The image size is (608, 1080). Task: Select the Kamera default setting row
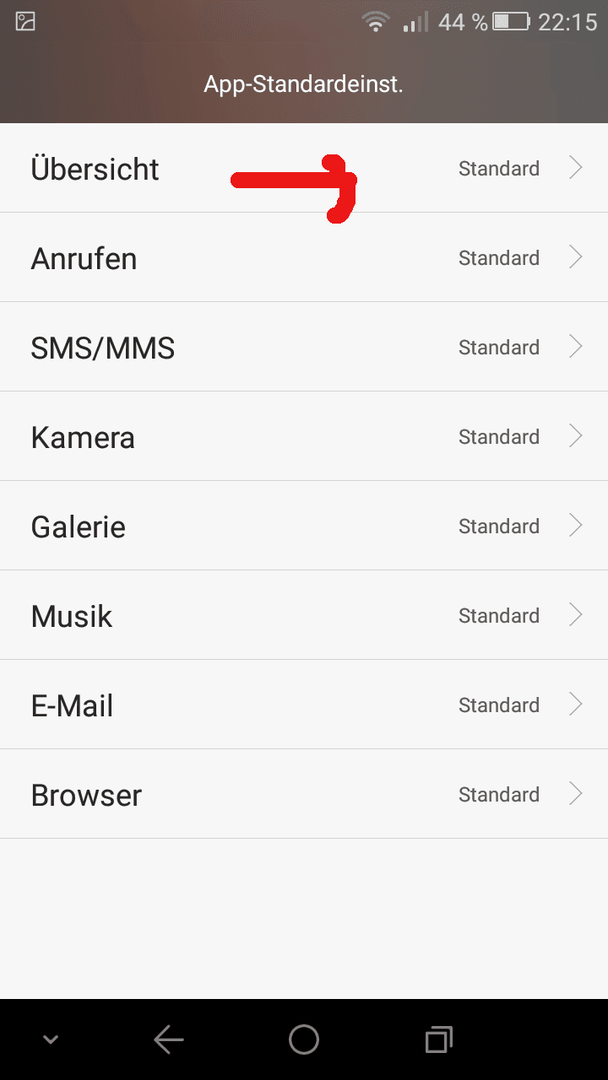304,437
